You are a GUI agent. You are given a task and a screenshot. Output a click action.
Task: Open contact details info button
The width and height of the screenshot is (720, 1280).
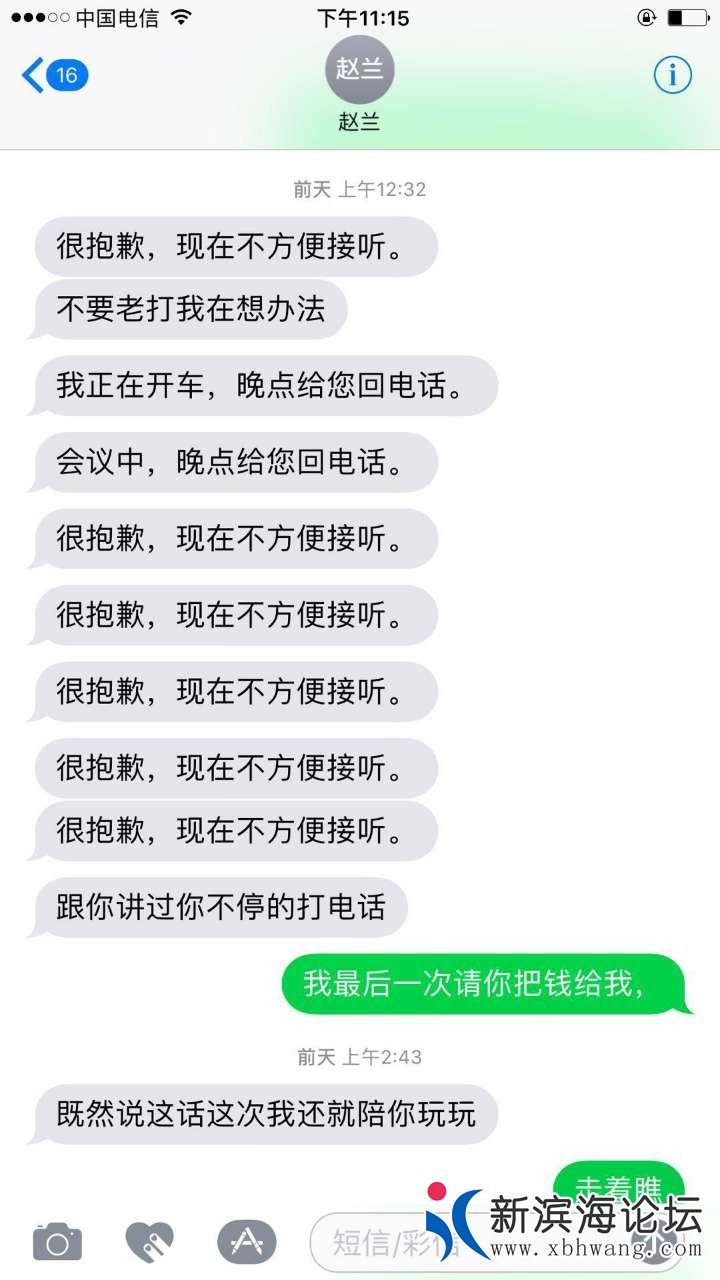pyautogui.click(x=672, y=75)
